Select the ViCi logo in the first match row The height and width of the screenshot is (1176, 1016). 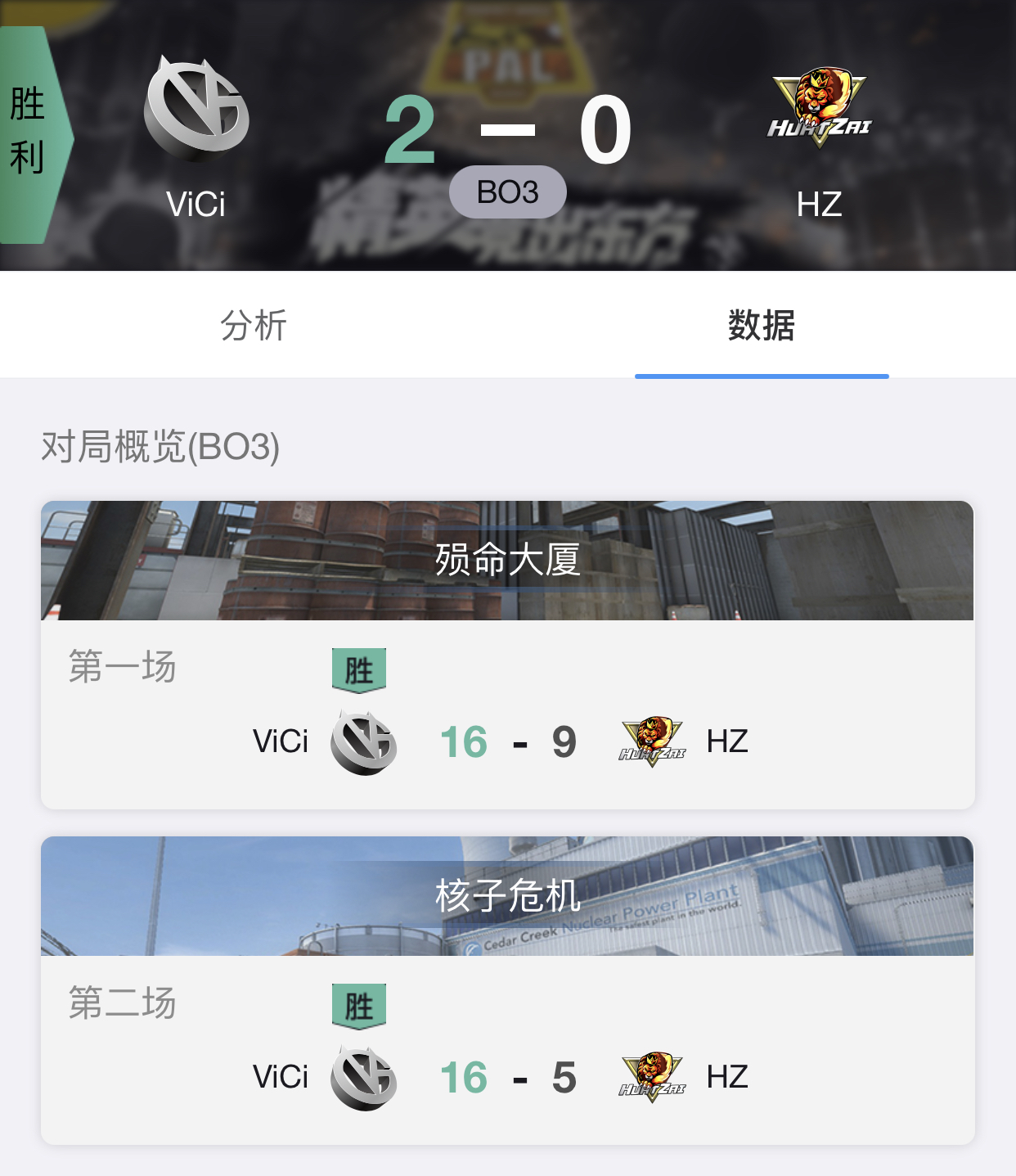click(x=363, y=741)
